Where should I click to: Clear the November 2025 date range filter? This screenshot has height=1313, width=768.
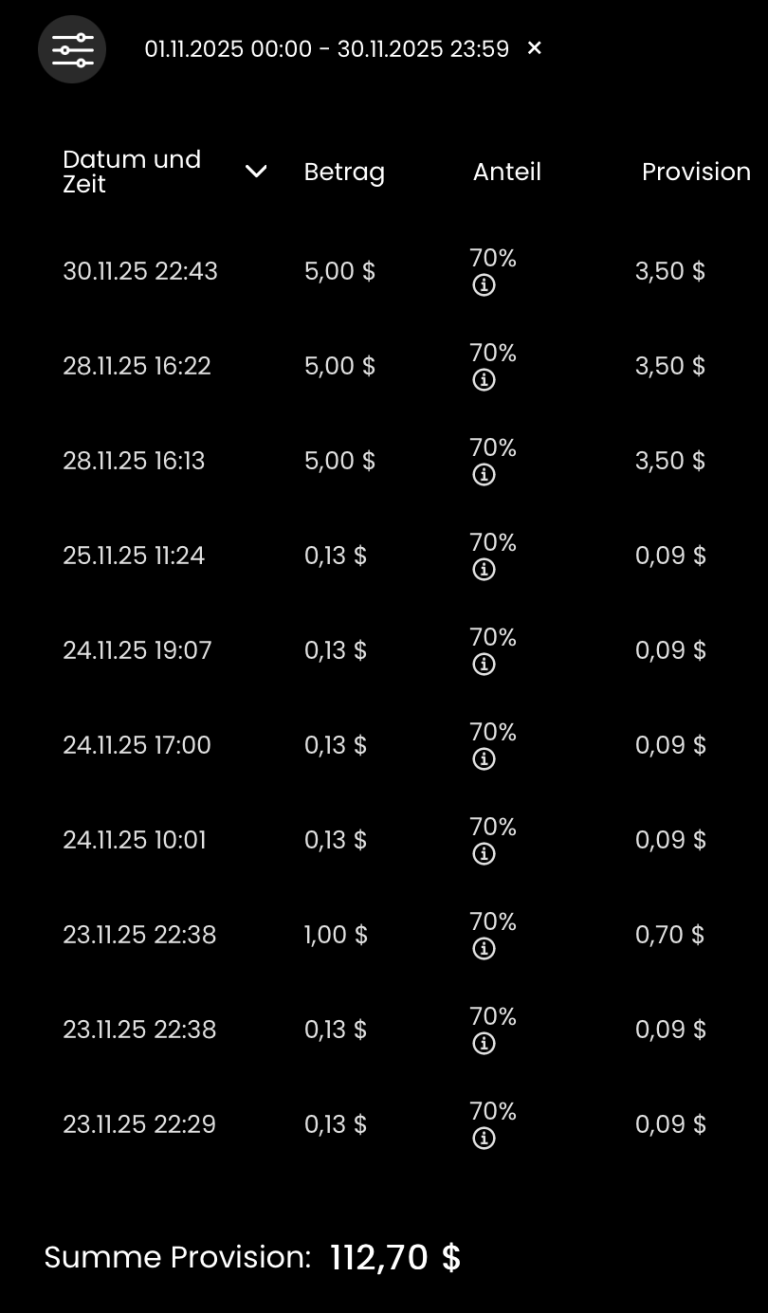pyautogui.click(x=534, y=48)
